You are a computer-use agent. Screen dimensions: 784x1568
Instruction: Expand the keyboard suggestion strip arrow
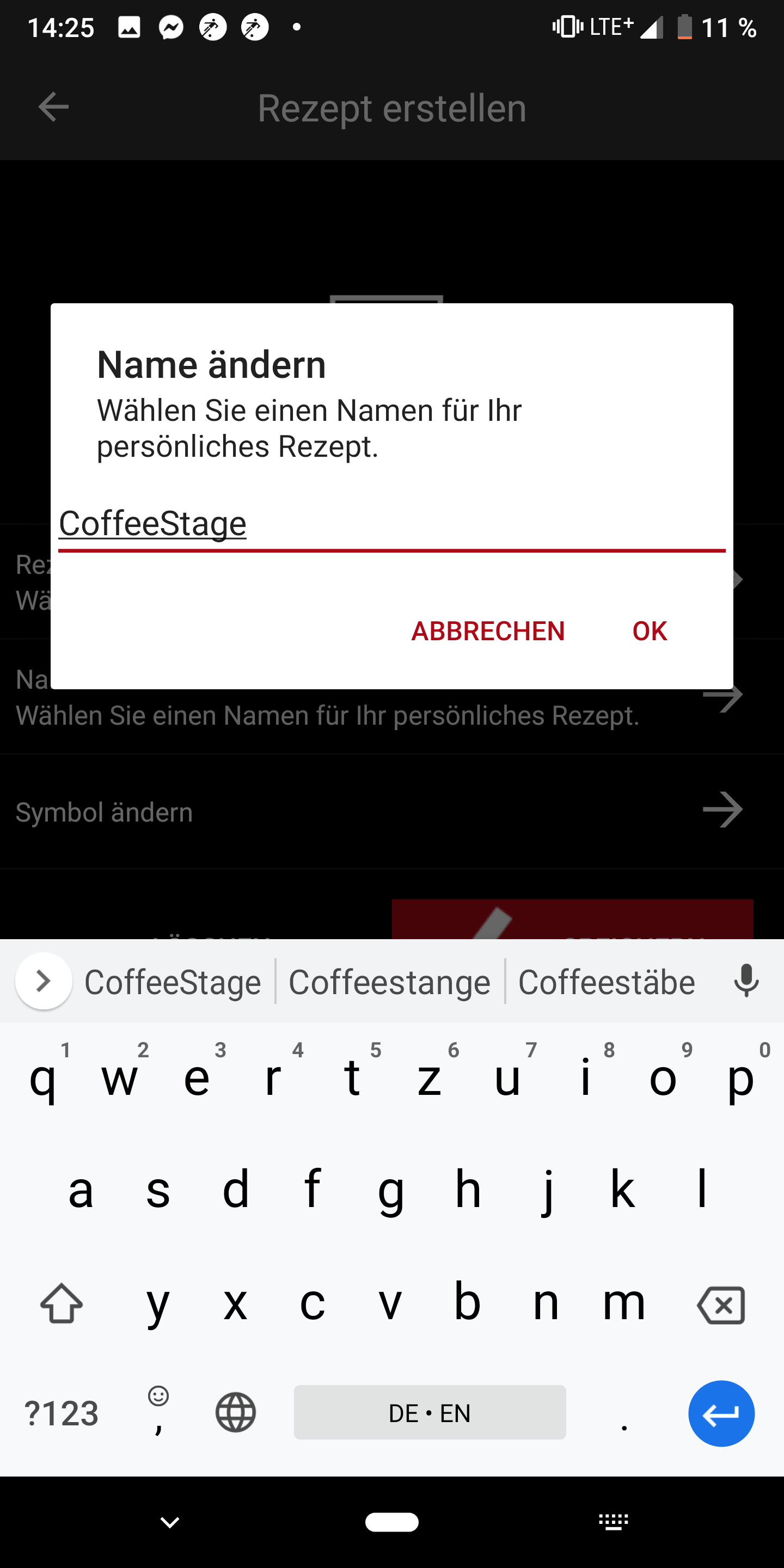click(43, 981)
